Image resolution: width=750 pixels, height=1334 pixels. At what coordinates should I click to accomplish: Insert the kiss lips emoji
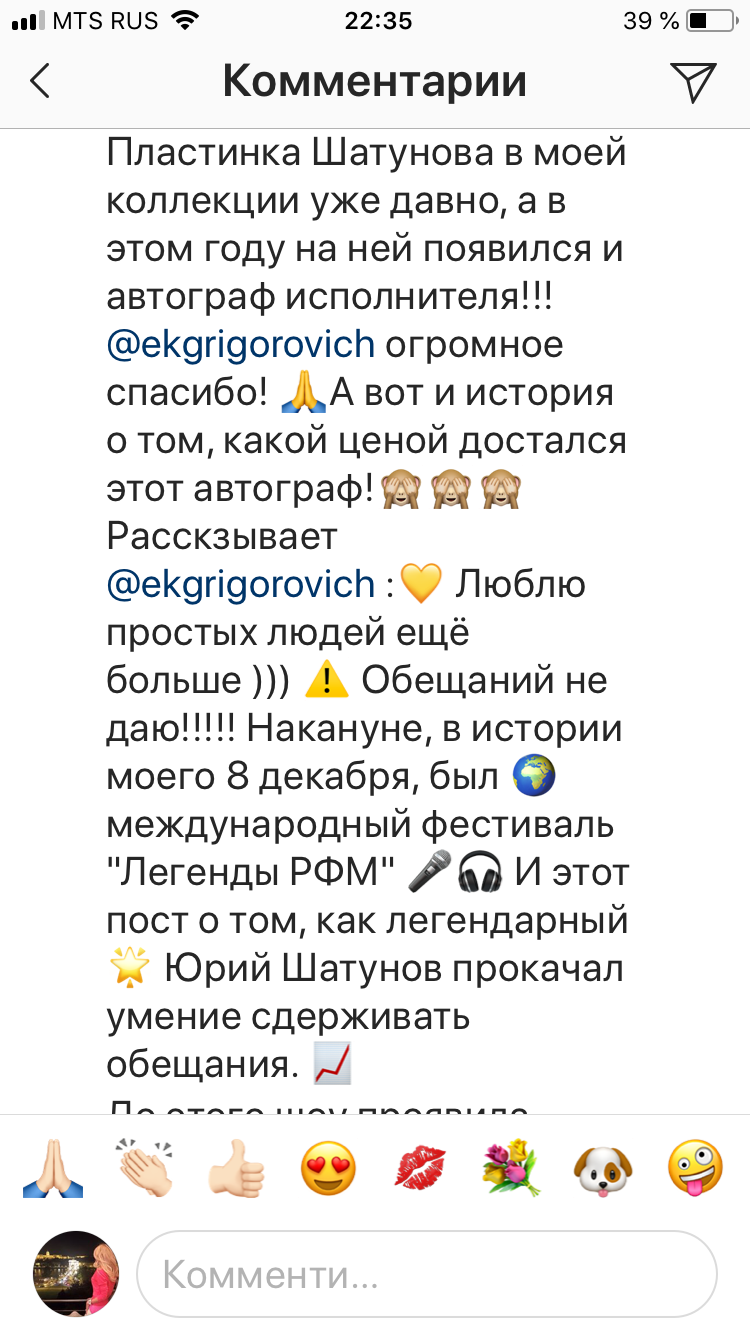tap(421, 1168)
